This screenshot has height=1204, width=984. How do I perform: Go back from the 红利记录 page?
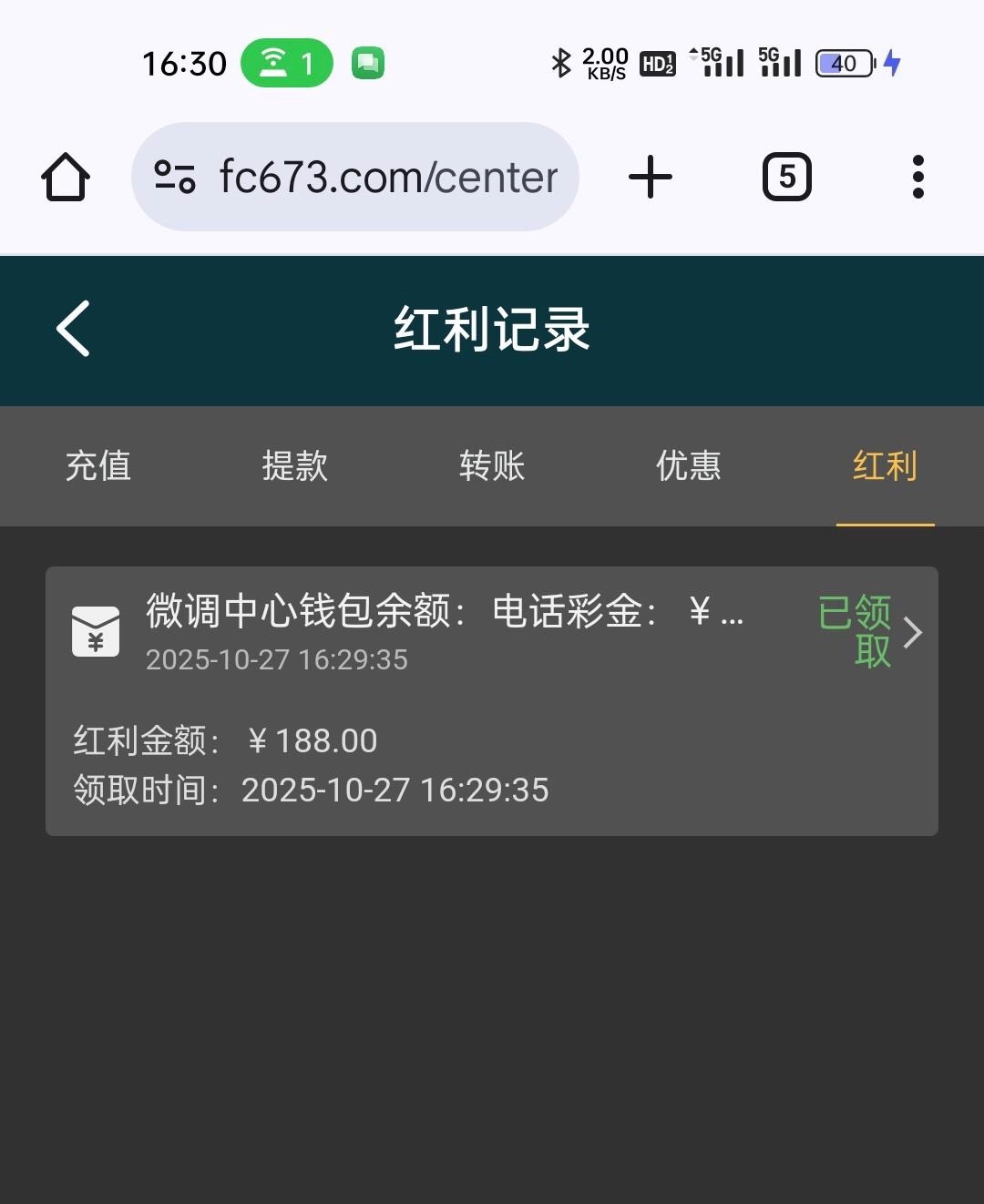(73, 329)
